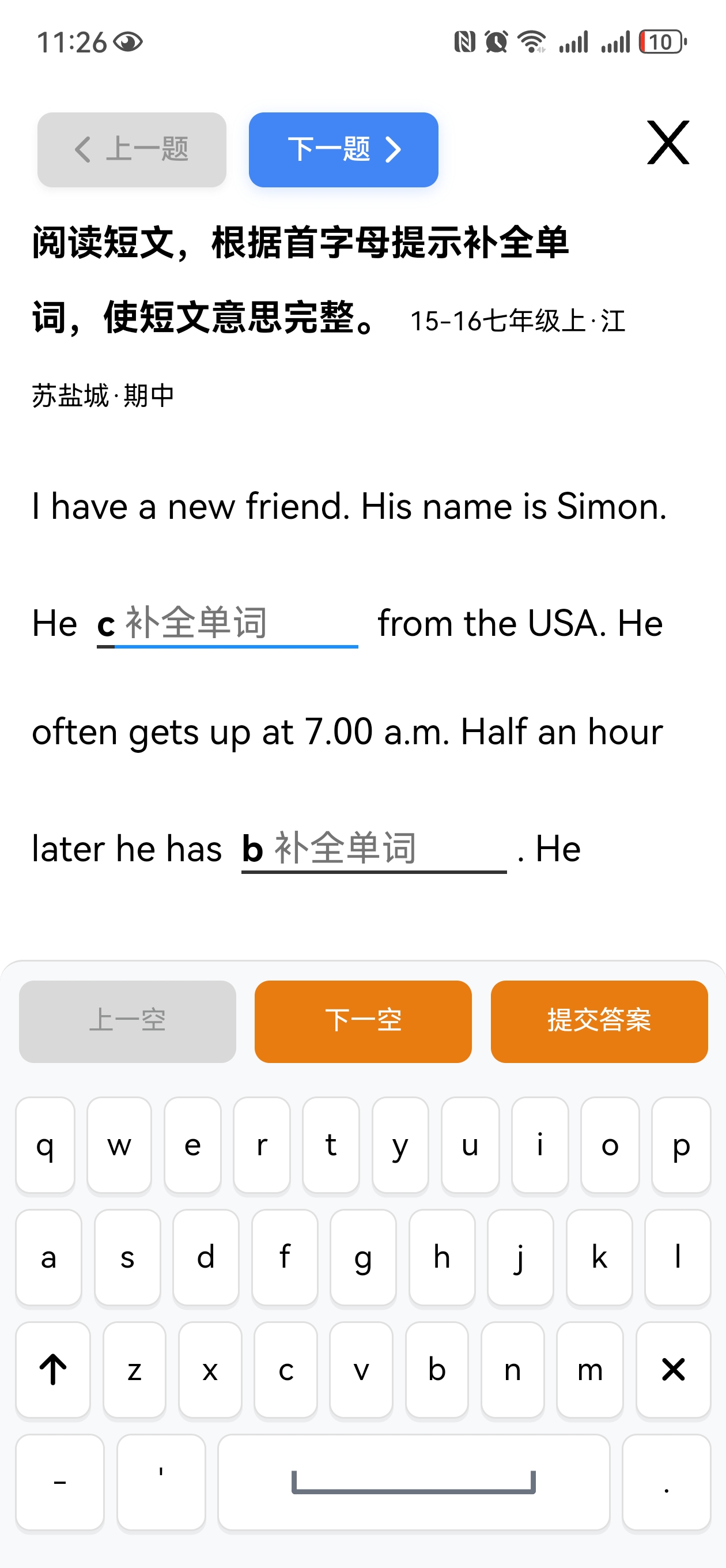Type the letter o on the keyboard
The width and height of the screenshot is (726, 1568).
610,1145
